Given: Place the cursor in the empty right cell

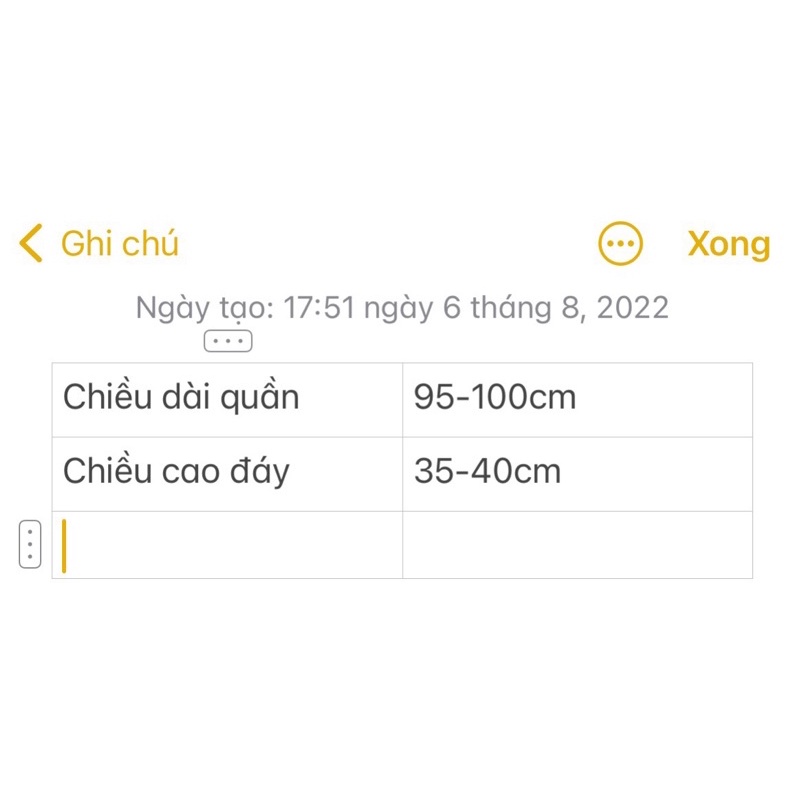Looking at the screenshot, I should point(577,545).
